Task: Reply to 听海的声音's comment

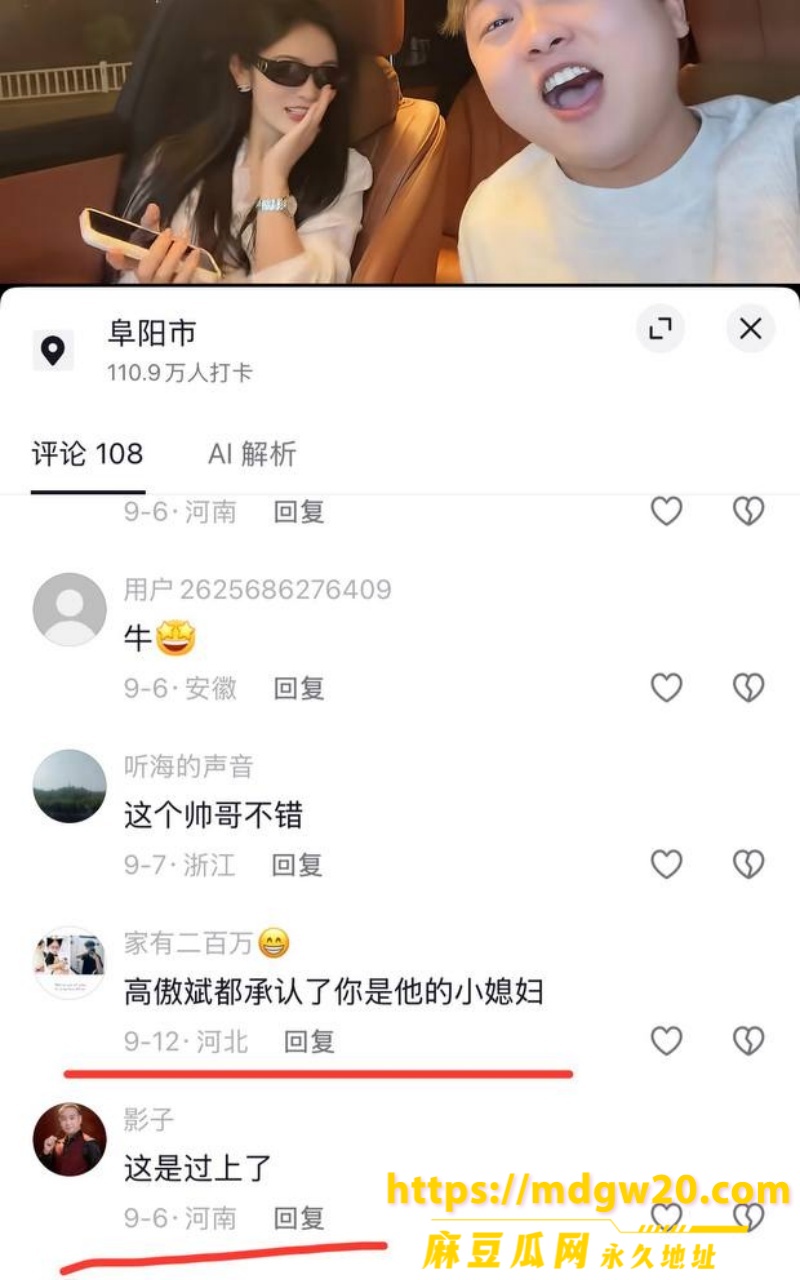Action: 298,865
